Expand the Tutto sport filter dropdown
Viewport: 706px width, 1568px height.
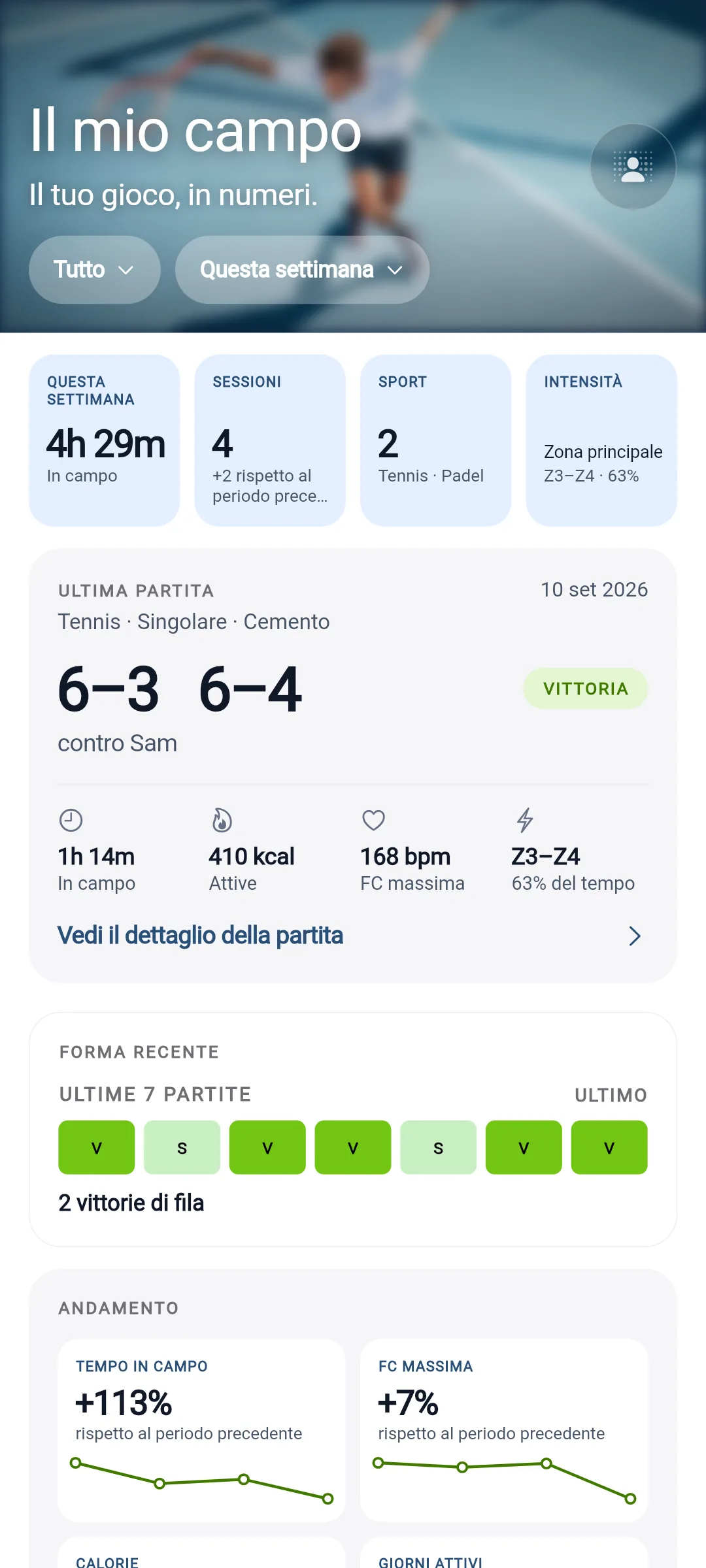[95, 269]
